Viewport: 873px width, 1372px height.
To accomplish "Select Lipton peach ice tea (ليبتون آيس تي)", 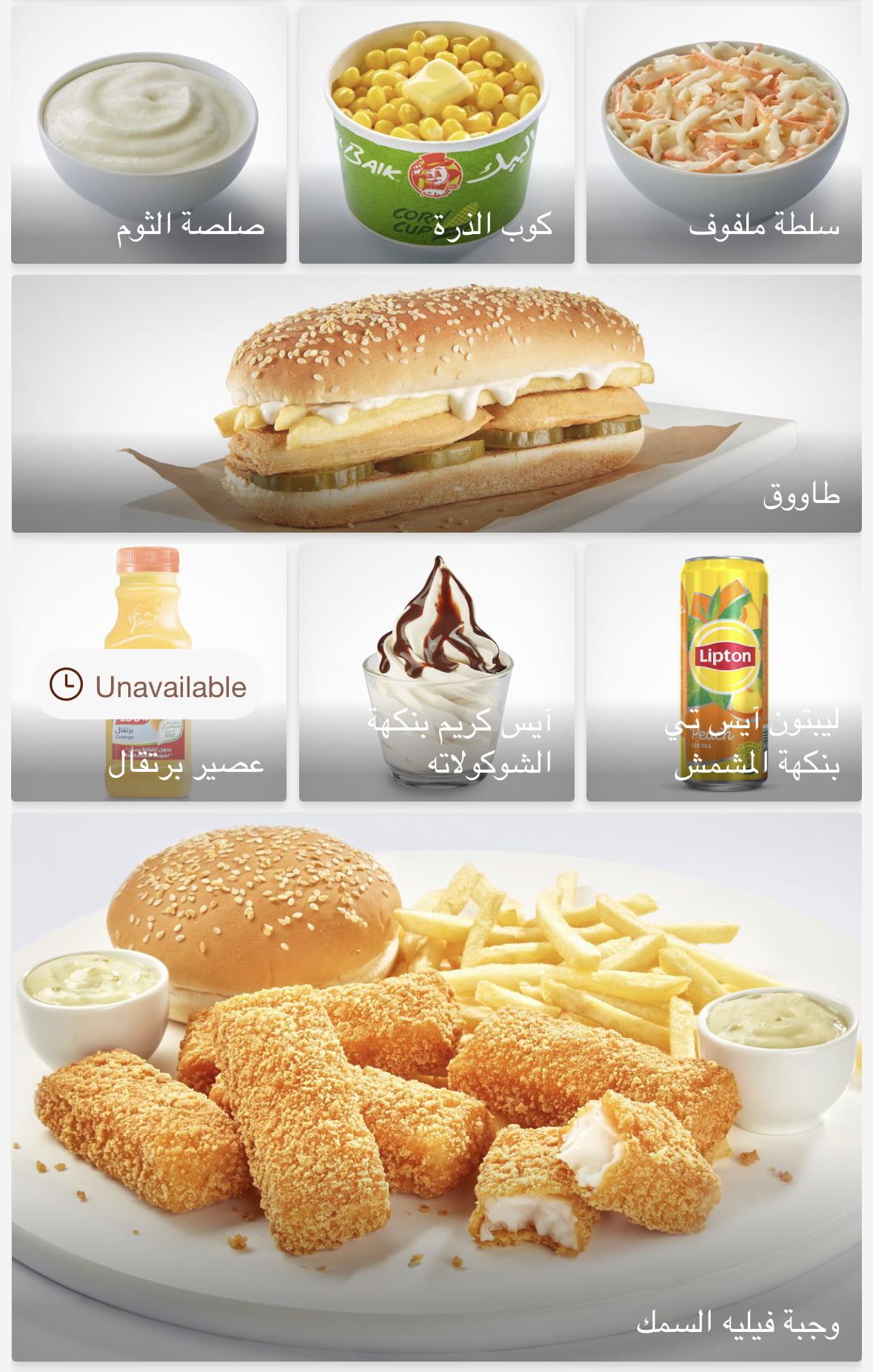I will pyautogui.click(x=723, y=673).
